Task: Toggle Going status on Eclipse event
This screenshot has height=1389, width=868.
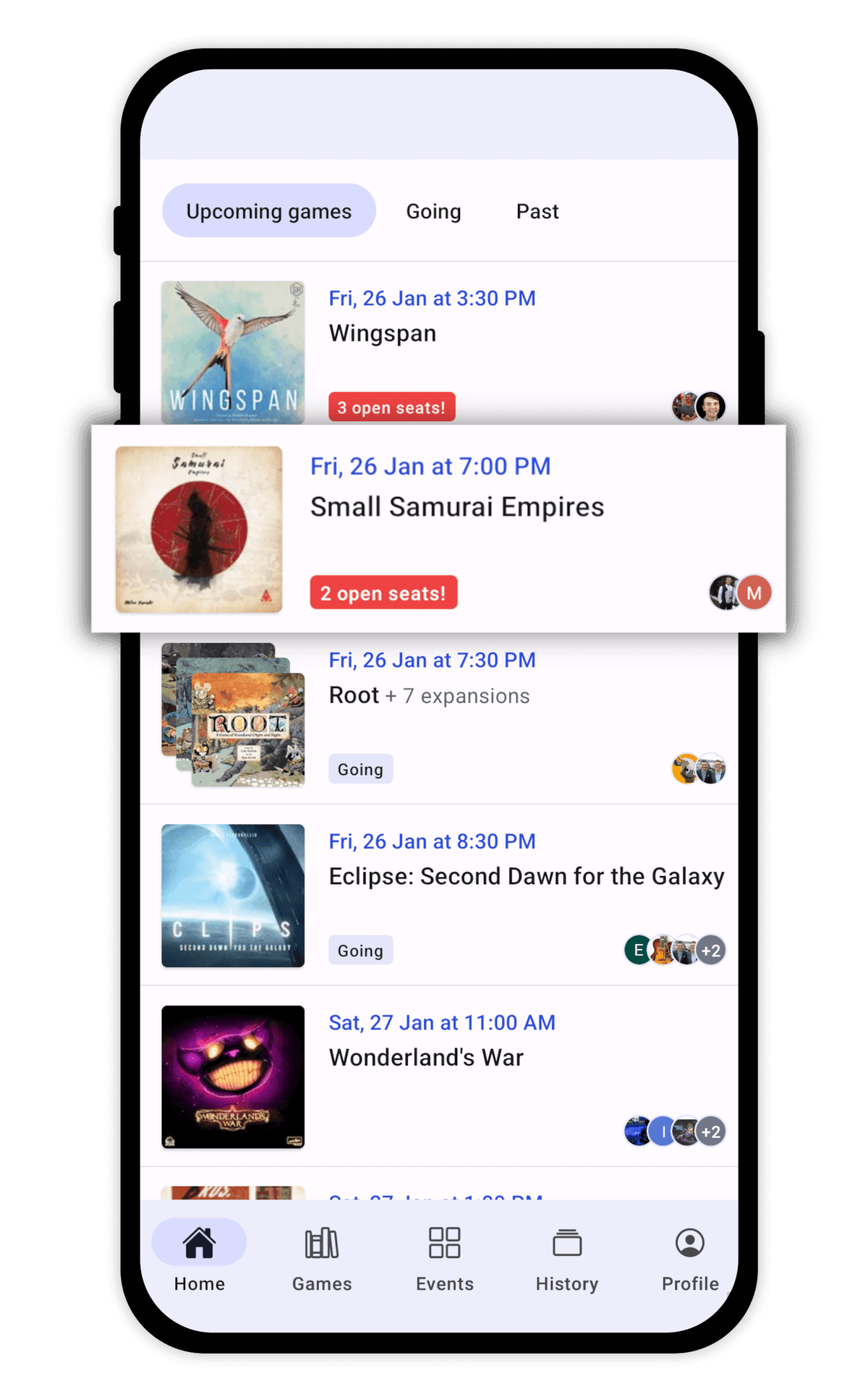Action: (360, 950)
